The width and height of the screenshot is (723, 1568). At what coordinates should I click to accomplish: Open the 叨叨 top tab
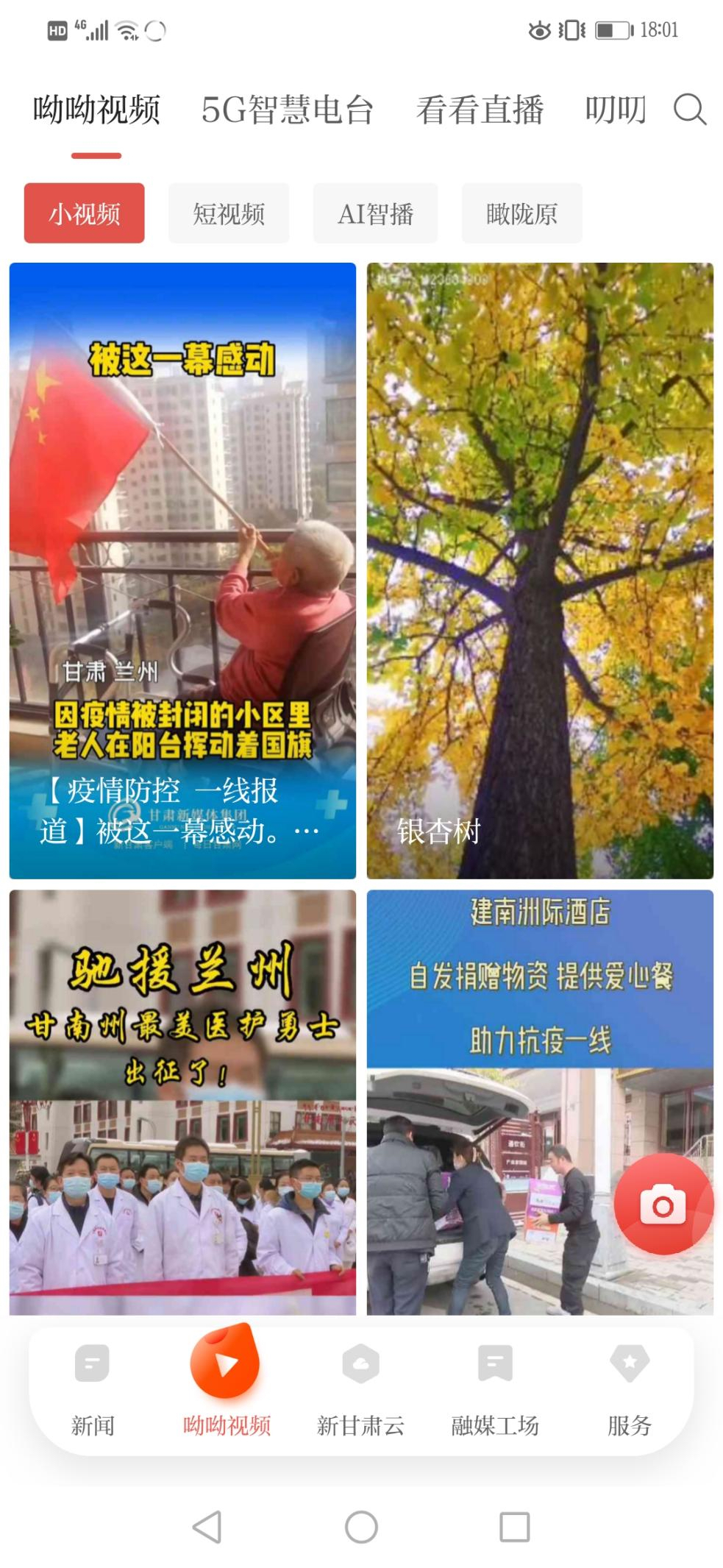615,110
